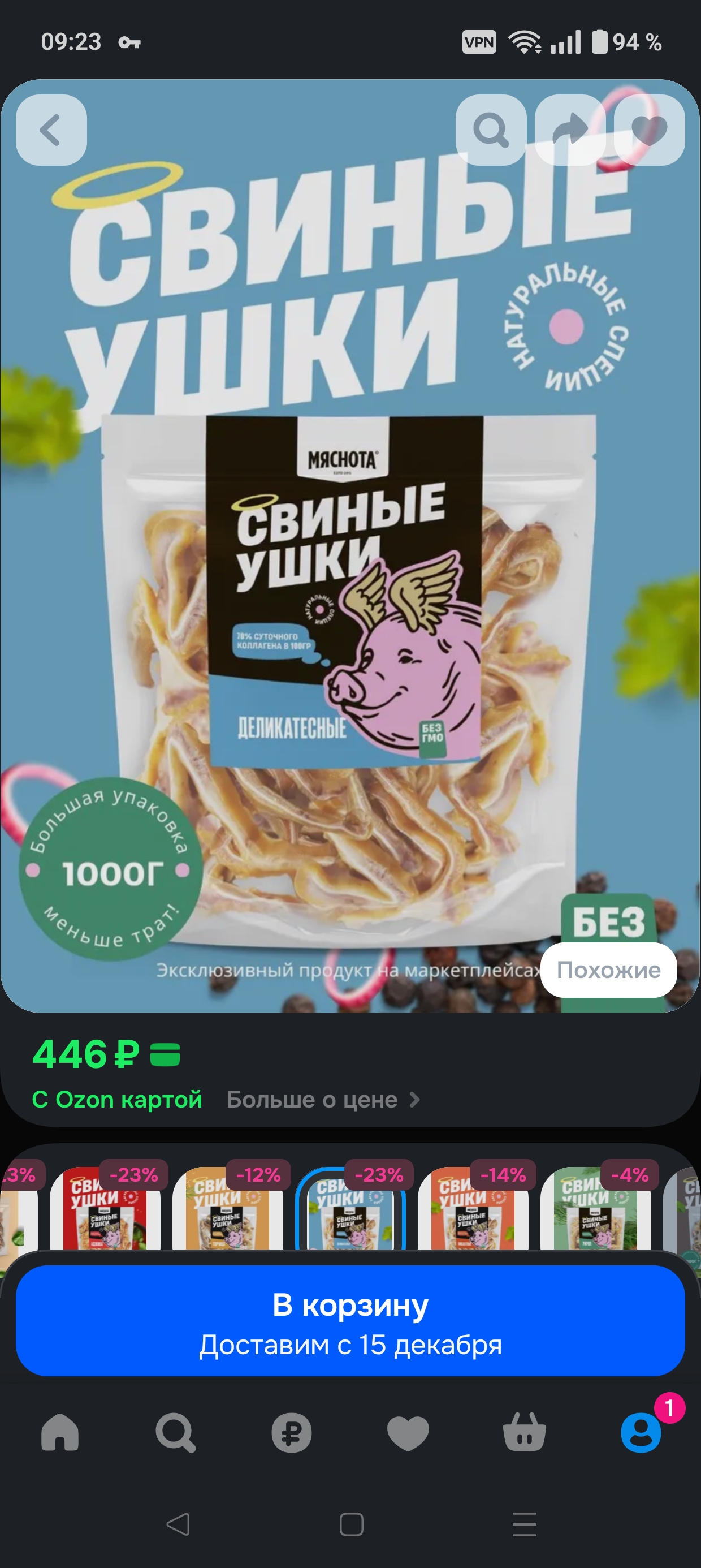This screenshot has height=1568, width=701.
Task: Show similar items via Похожие
Action: click(x=608, y=970)
